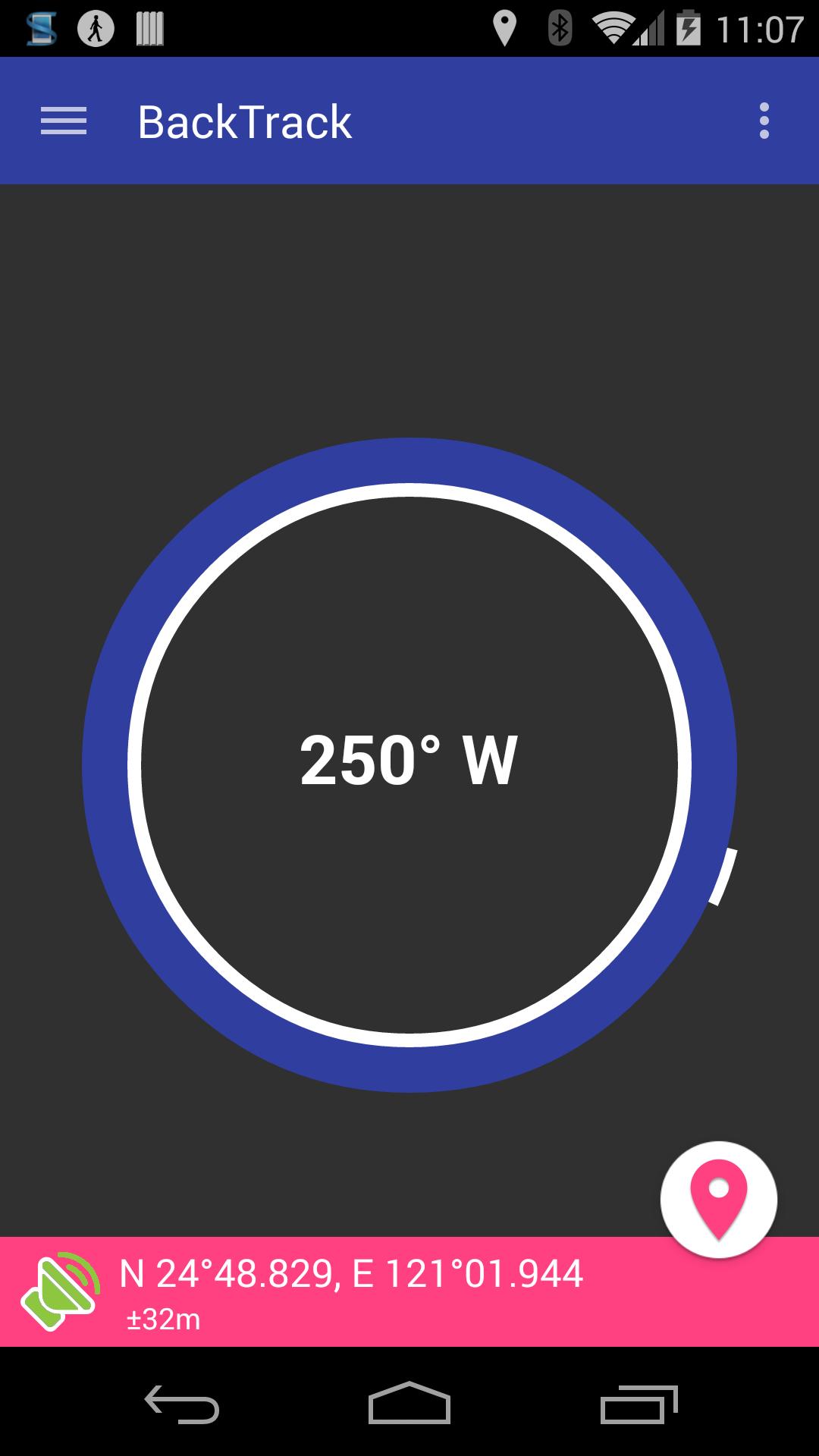Return to the home screen
This screenshot has height=1456, width=819.
coord(409,1404)
